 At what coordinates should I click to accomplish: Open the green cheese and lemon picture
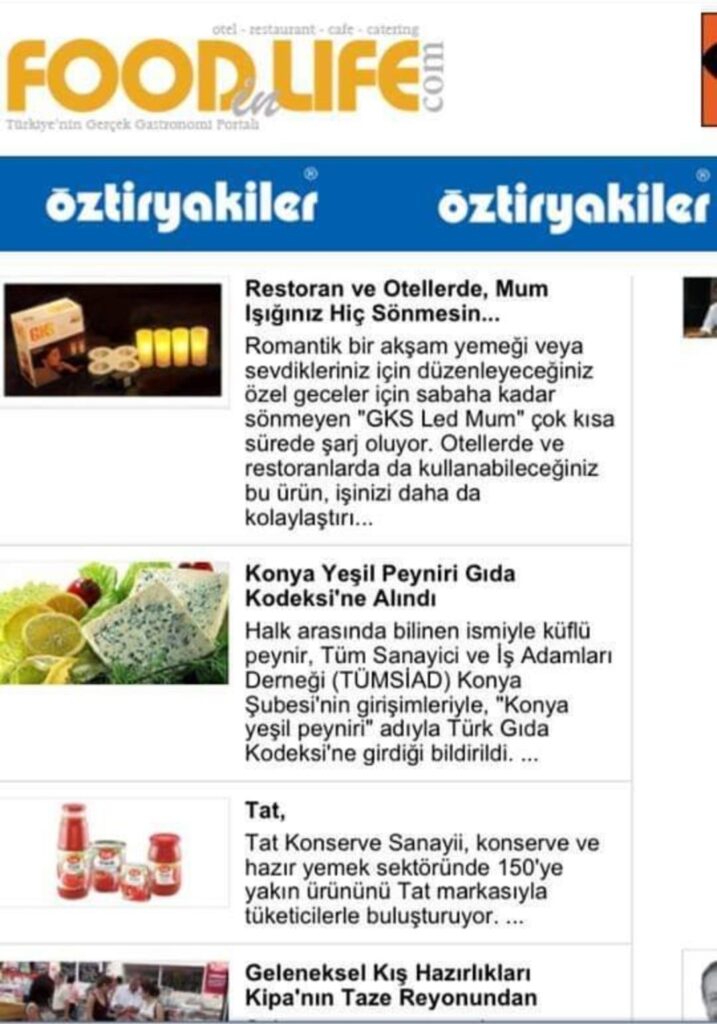point(114,623)
